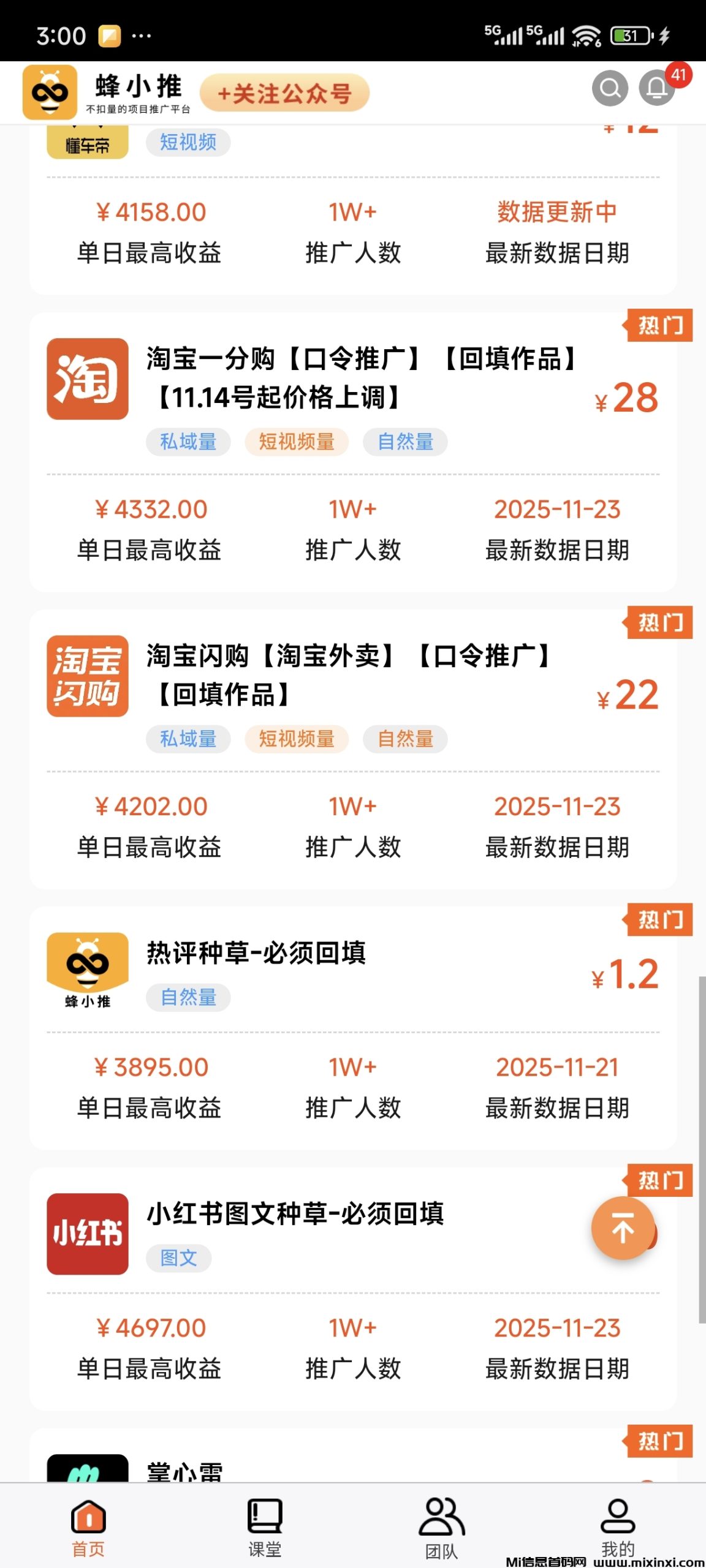Image resolution: width=706 pixels, height=1568 pixels.
Task: Select the 私域量 tag on 淘宝一分购 card
Action: click(x=188, y=442)
